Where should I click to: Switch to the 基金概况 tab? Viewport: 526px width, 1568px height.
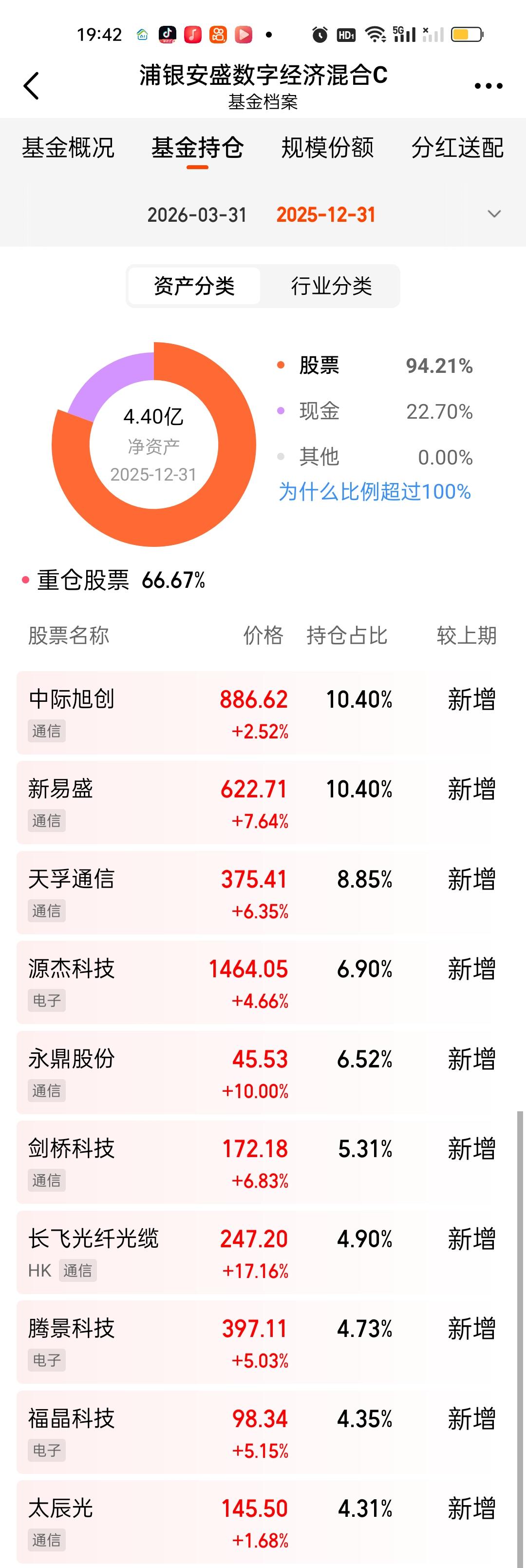[x=69, y=148]
